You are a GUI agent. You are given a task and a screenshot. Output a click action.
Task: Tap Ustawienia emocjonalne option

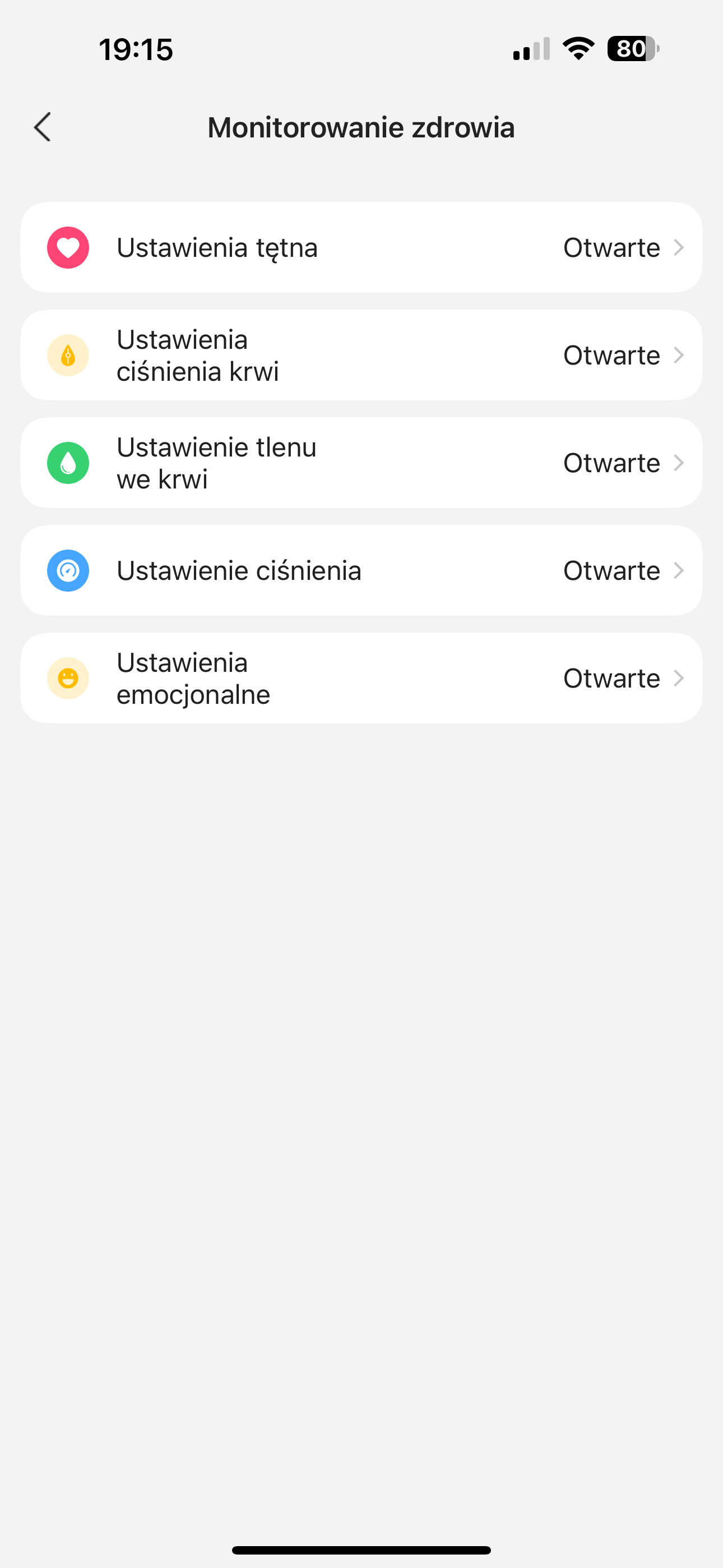tap(361, 678)
